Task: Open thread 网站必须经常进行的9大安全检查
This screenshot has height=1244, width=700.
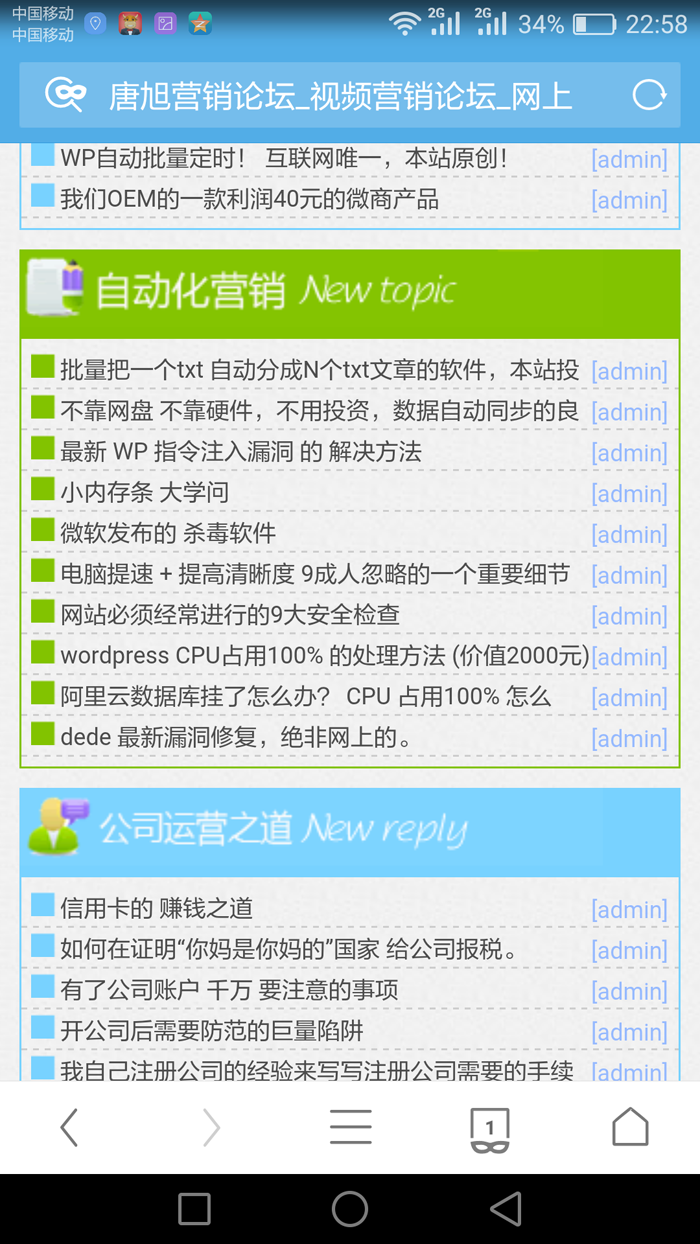Action: coord(230,615)
